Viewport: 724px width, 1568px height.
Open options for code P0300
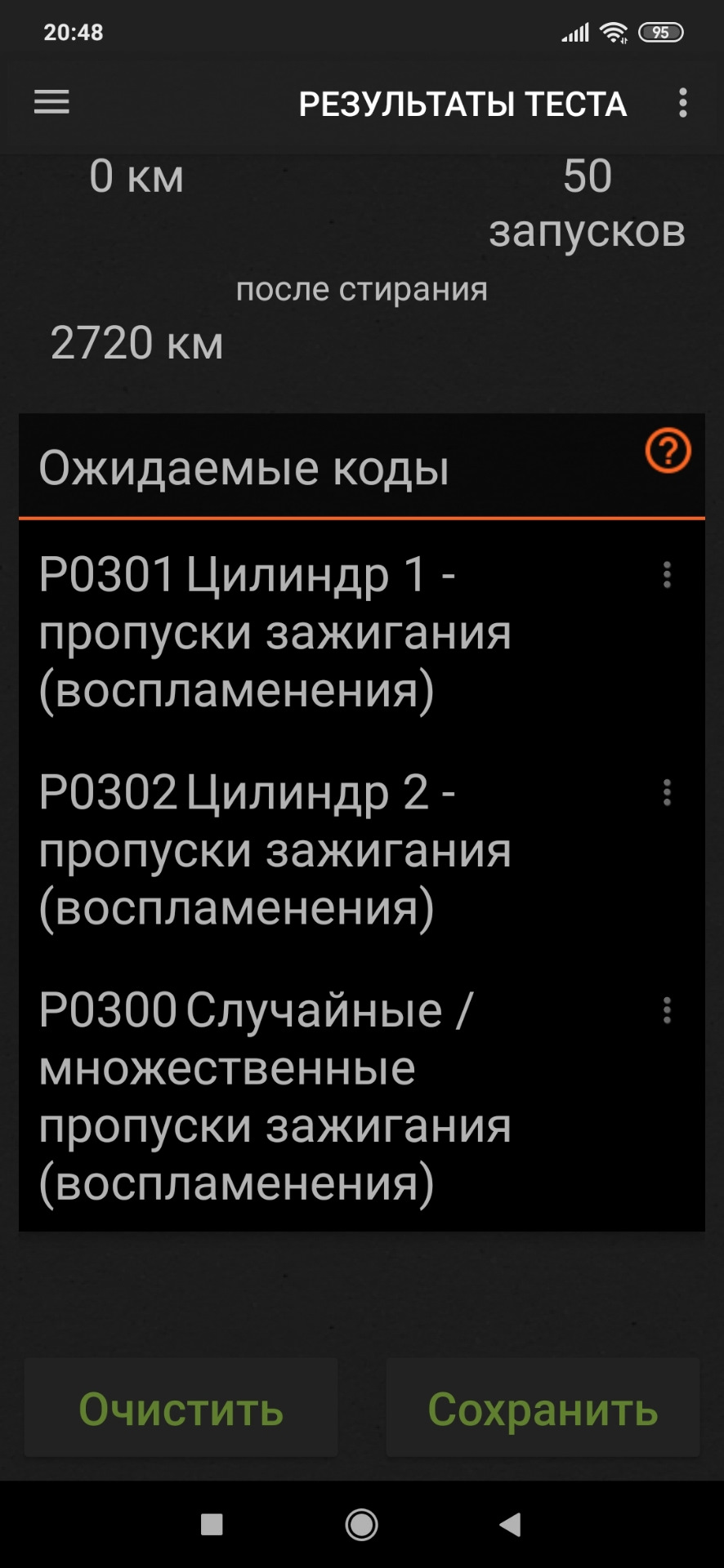pos(667,1011)
